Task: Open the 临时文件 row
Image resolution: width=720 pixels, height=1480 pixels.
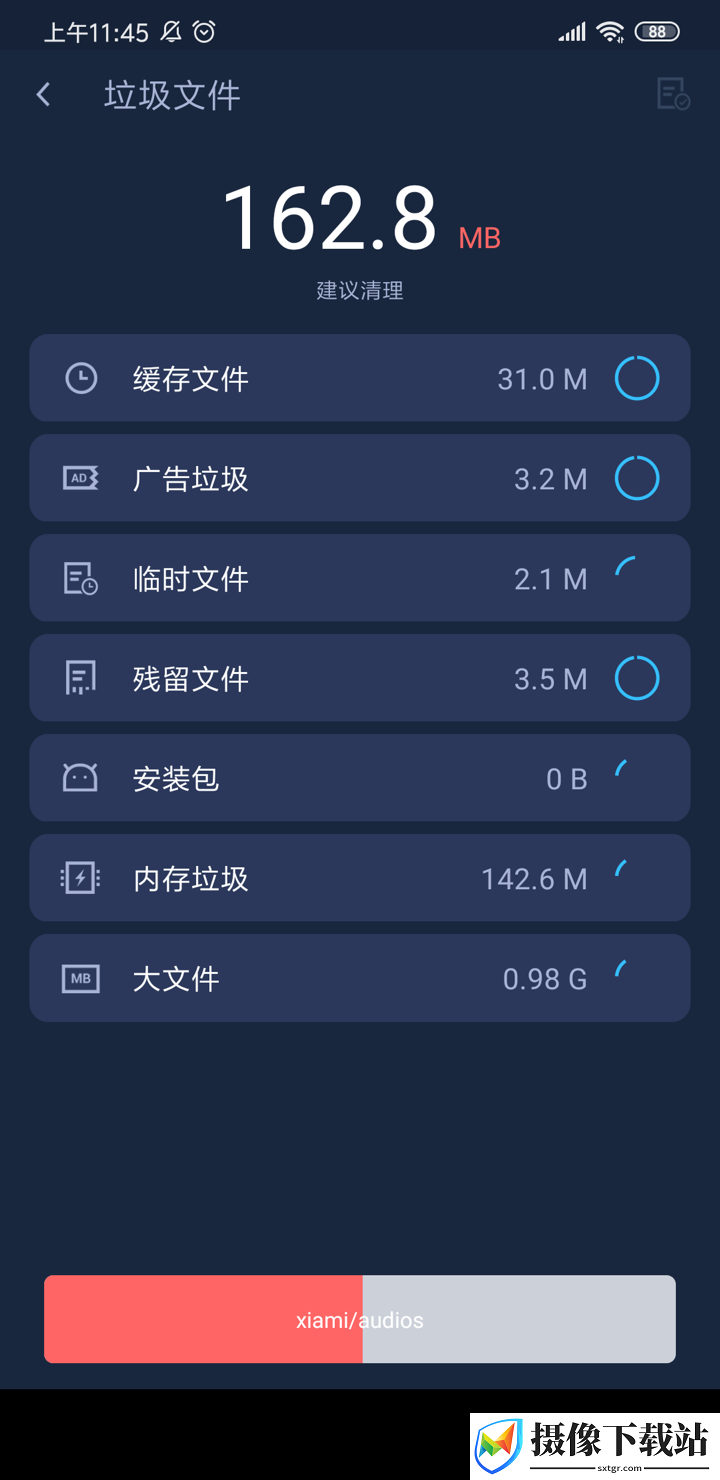Action: click(360, 578)
